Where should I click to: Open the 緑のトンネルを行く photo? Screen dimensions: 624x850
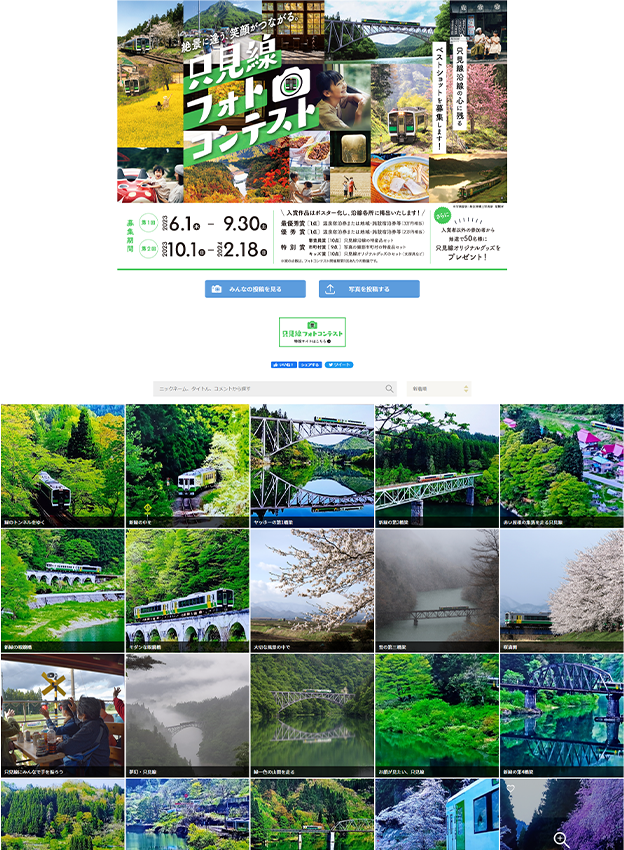coord(62,465)
